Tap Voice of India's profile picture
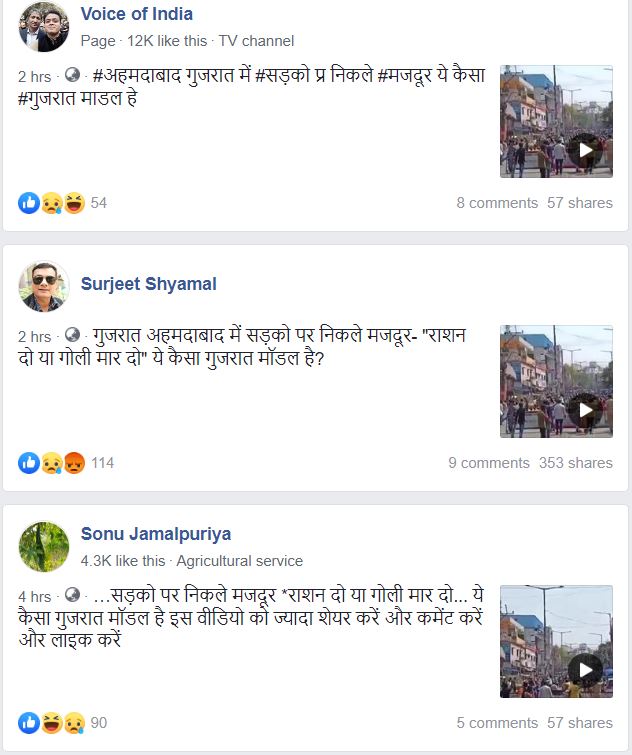The width and height of the screenshot is (632, 755). [x=43, y=26]
